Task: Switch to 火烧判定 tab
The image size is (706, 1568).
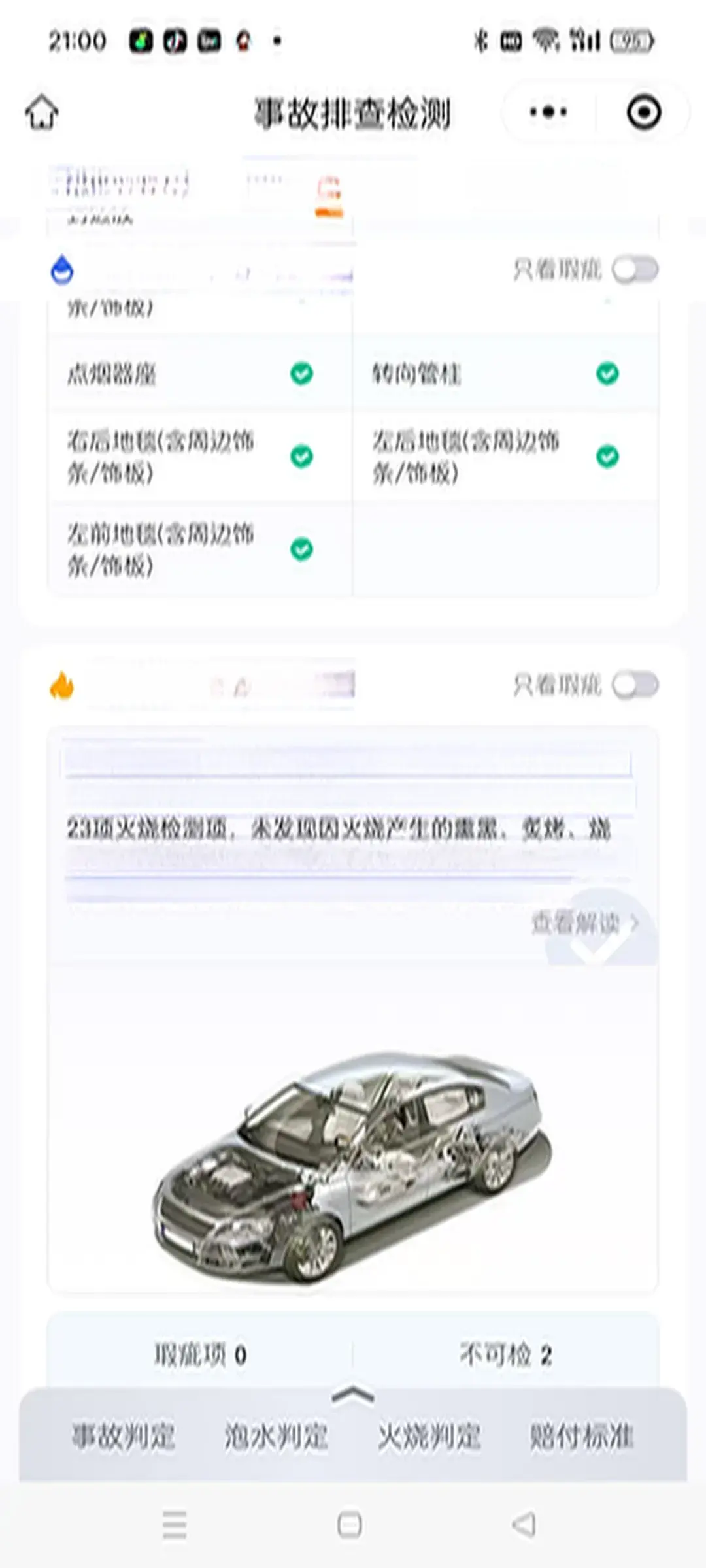Action: coord(429,1437)
